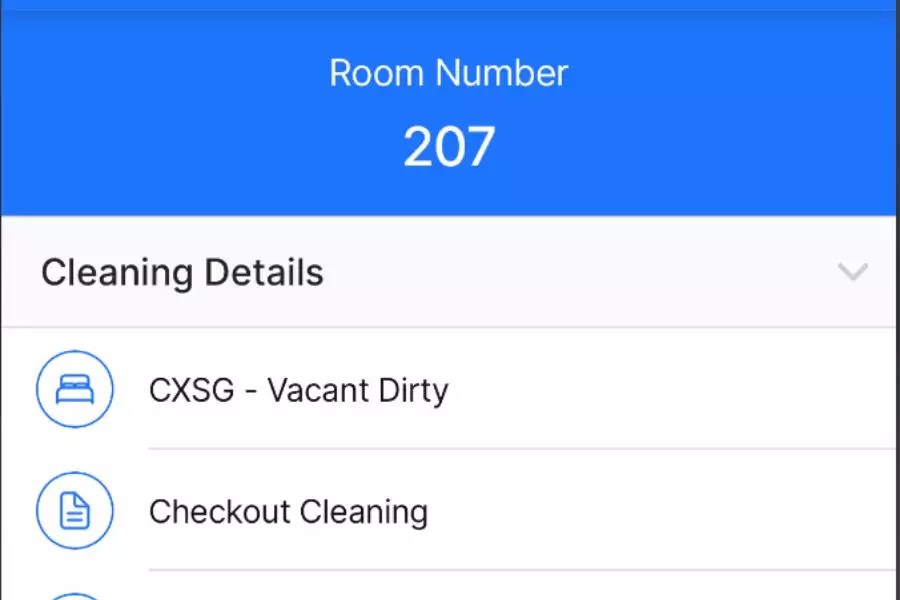Open the Checkout Cleaning row

point(288,511)
